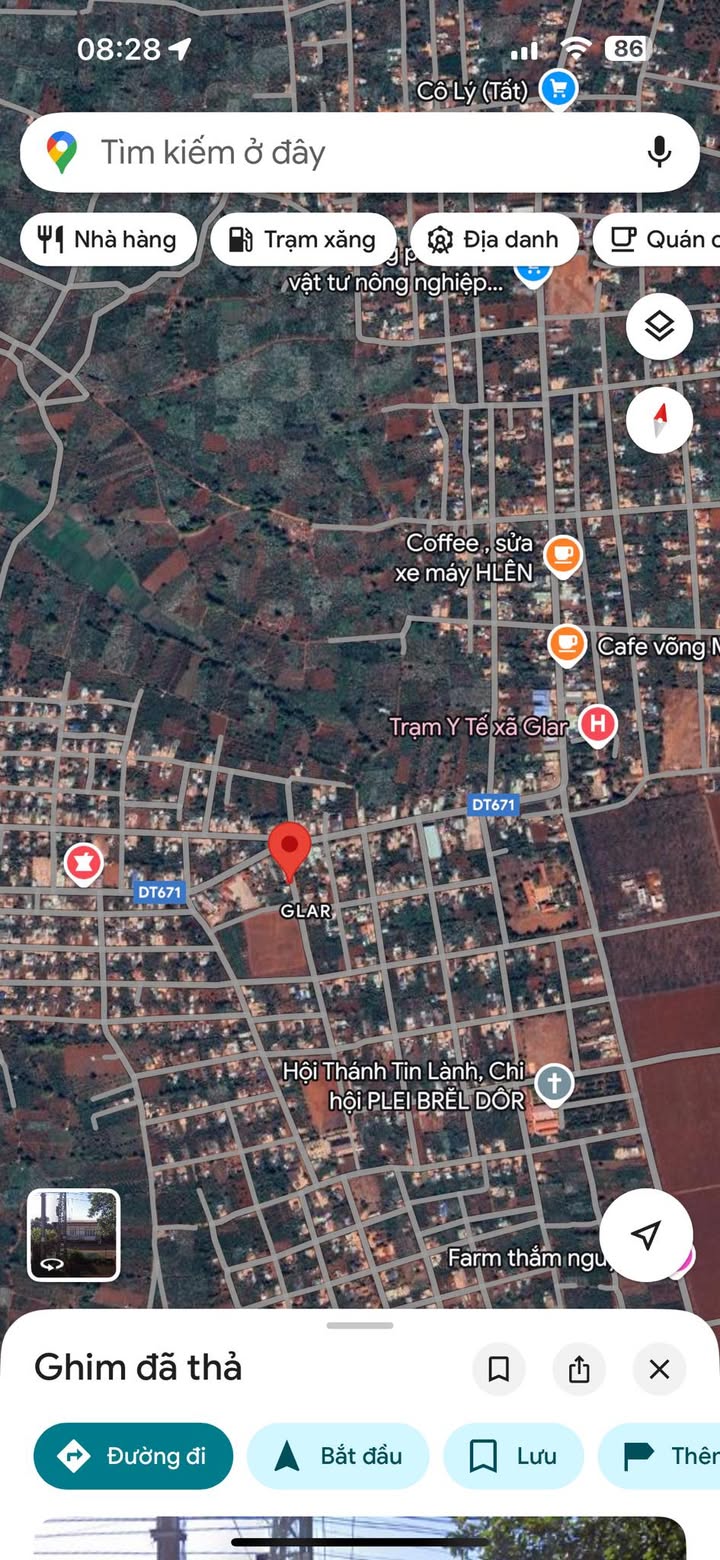This screenshot has height=1560, width=720.
Task: Choose the "Địa danh" chip
Action: coord(494,240)
